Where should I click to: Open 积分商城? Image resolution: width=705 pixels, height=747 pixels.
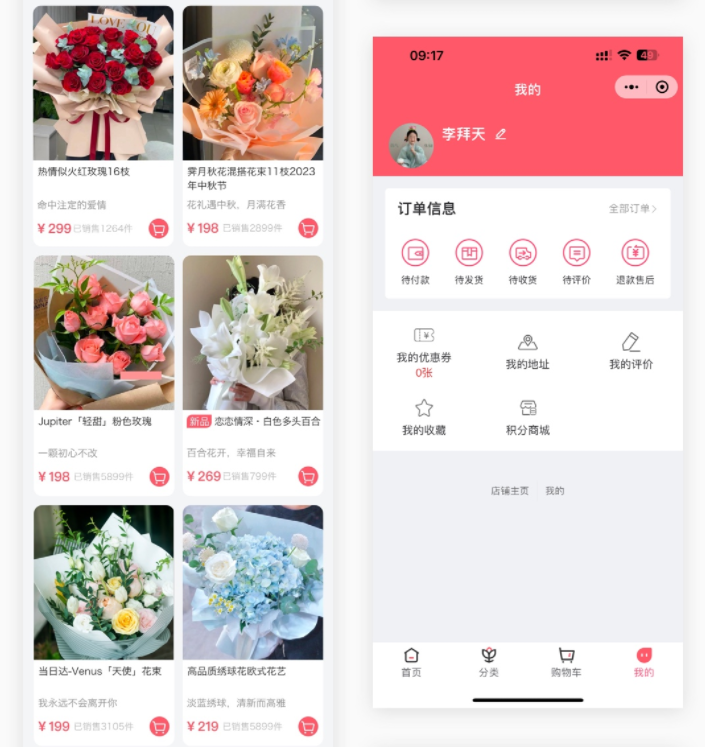(527, 418)
